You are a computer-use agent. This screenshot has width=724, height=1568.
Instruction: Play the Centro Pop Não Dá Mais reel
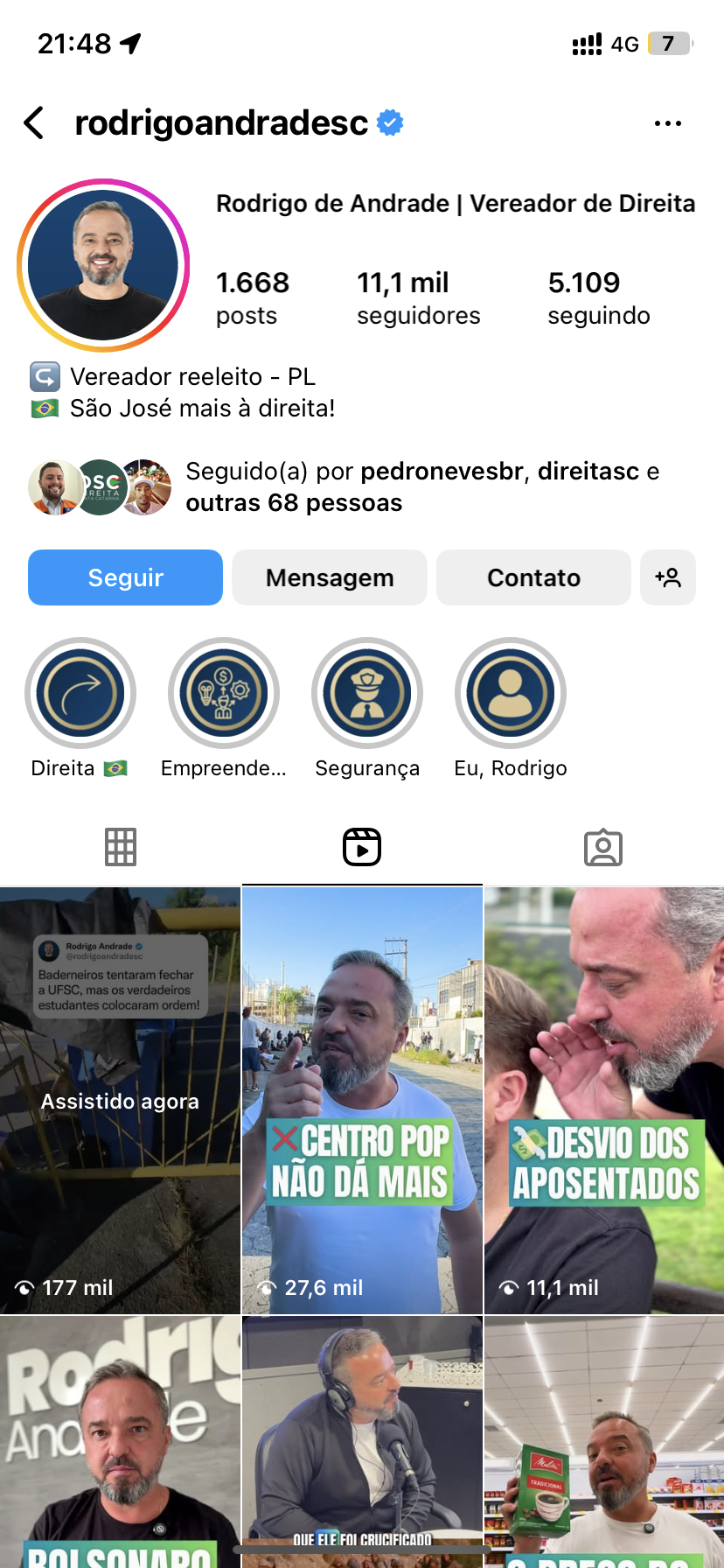pyautogui.click(x=362, y=1100)
